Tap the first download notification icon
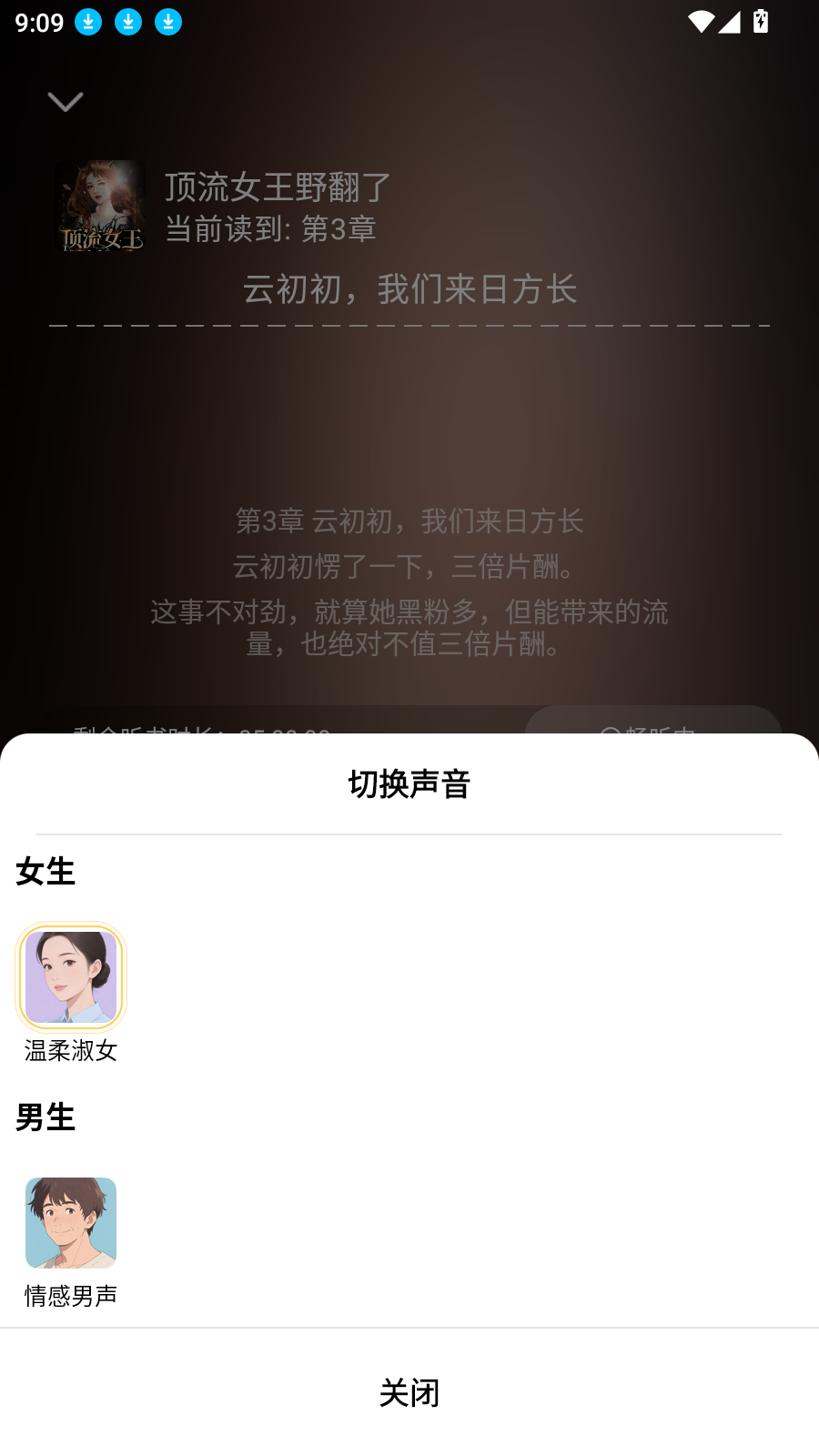The image size is (819, 1456). click(88, 21)
